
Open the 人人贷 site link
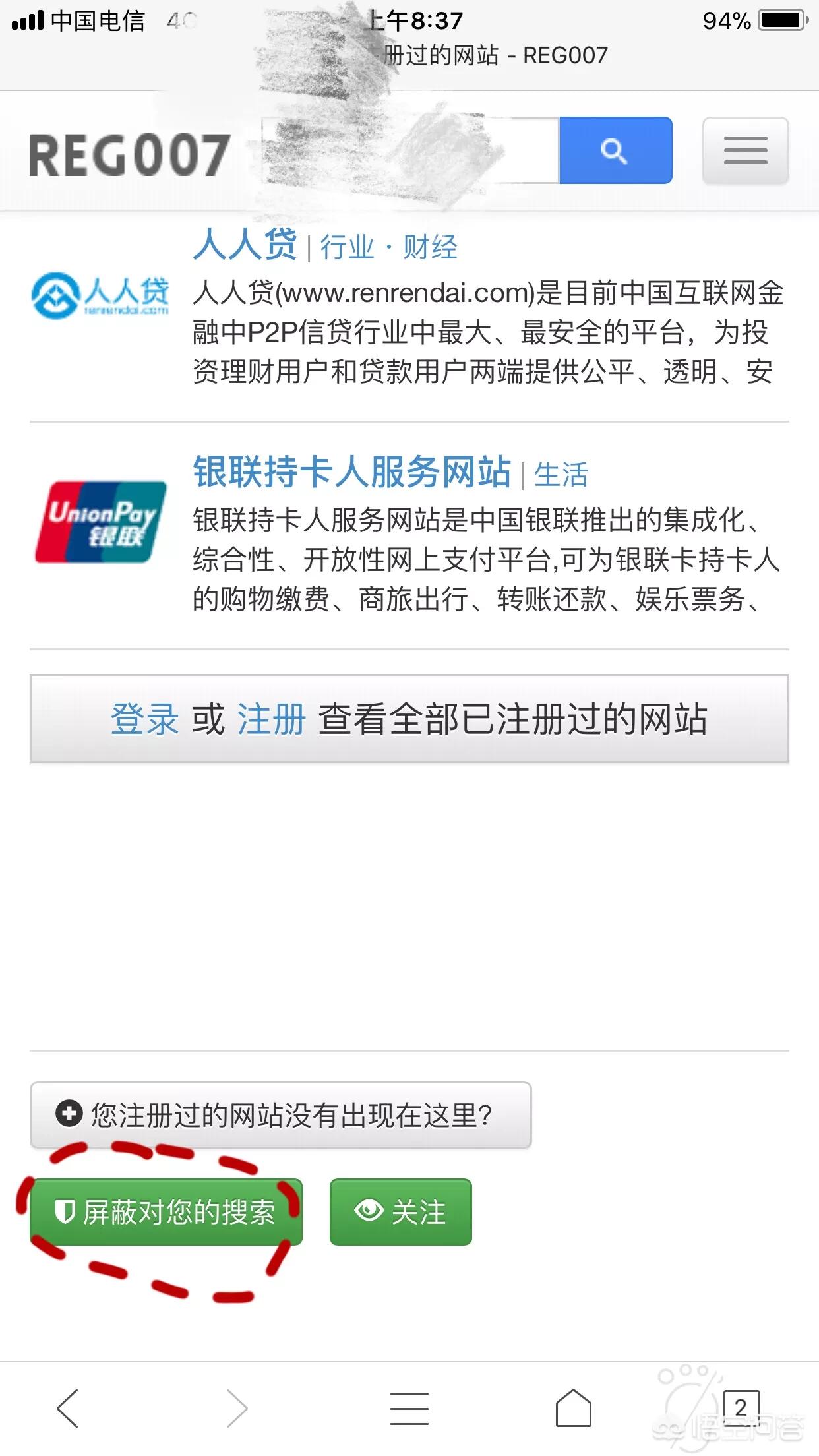[x=245, y=245]
